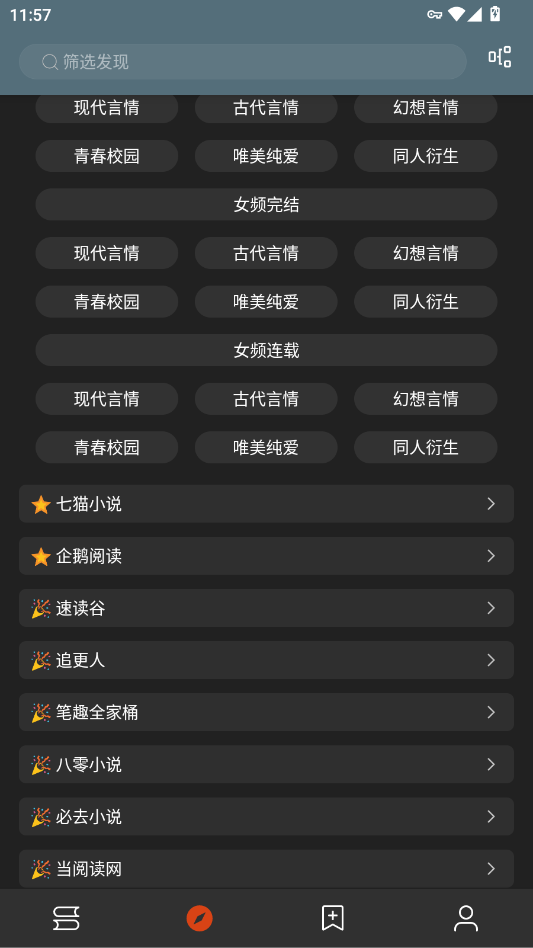
Task: Choose 同人衍生 under 女频完结
Action: tap(425, 302)
